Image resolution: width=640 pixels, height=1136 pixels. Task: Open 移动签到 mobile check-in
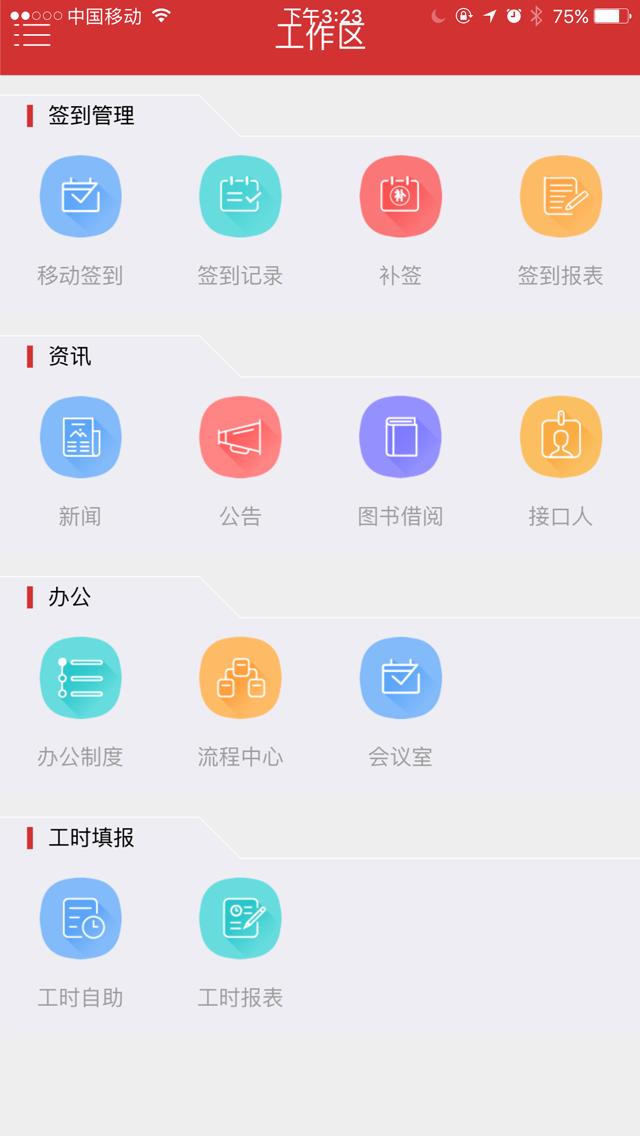[80, 197]
